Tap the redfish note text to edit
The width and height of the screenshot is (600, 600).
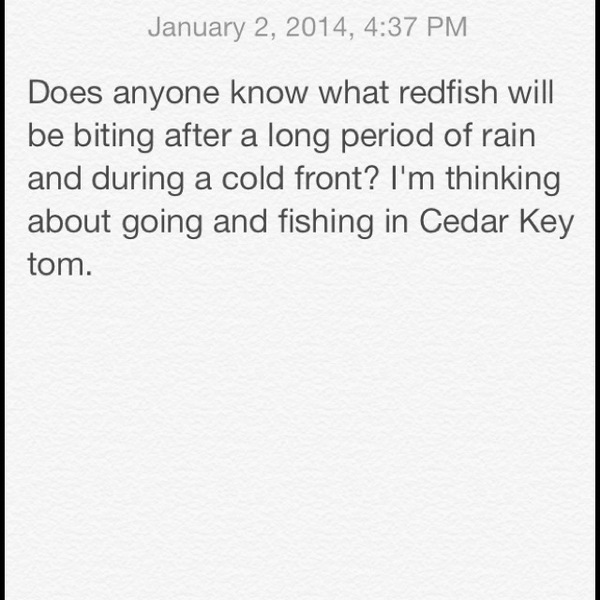(x=301, y=178)
